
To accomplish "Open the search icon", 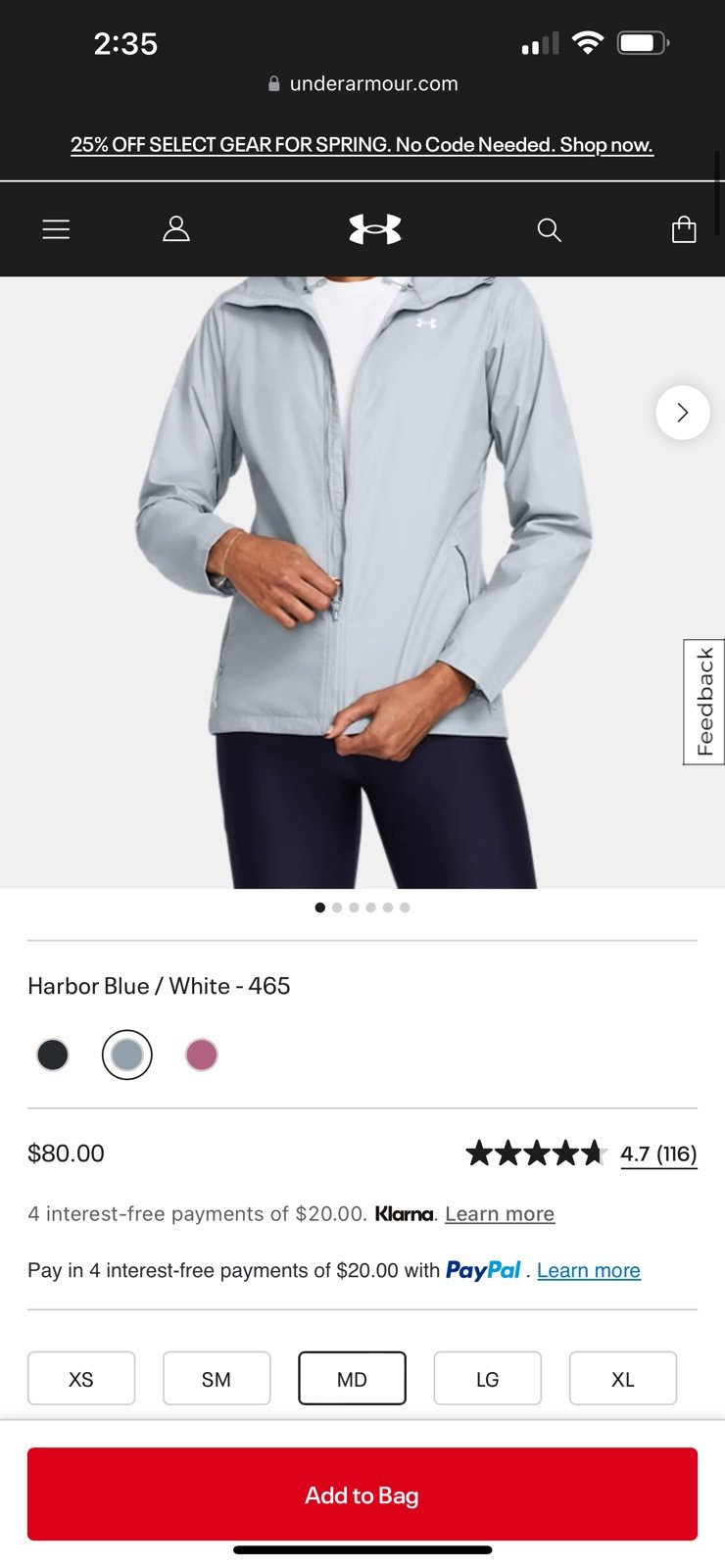I will click(x=550, y=230).
